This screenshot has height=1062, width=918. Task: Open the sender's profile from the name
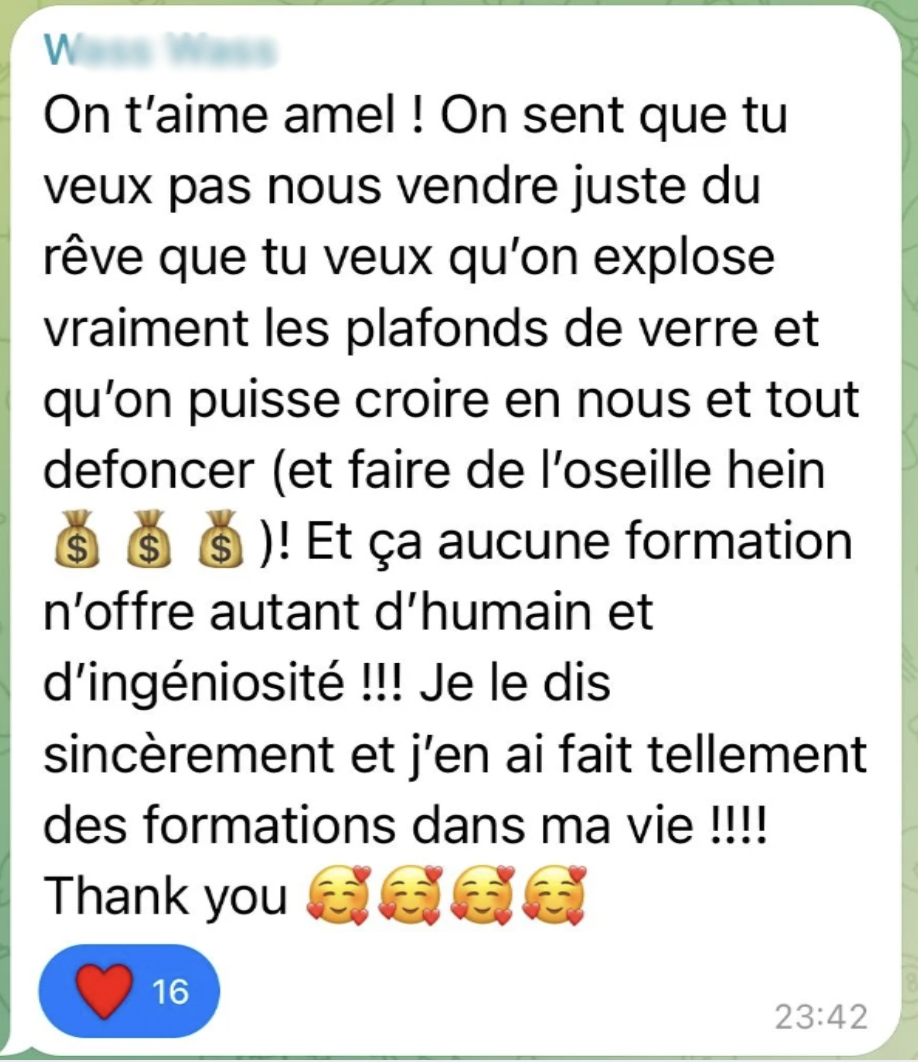158,48
